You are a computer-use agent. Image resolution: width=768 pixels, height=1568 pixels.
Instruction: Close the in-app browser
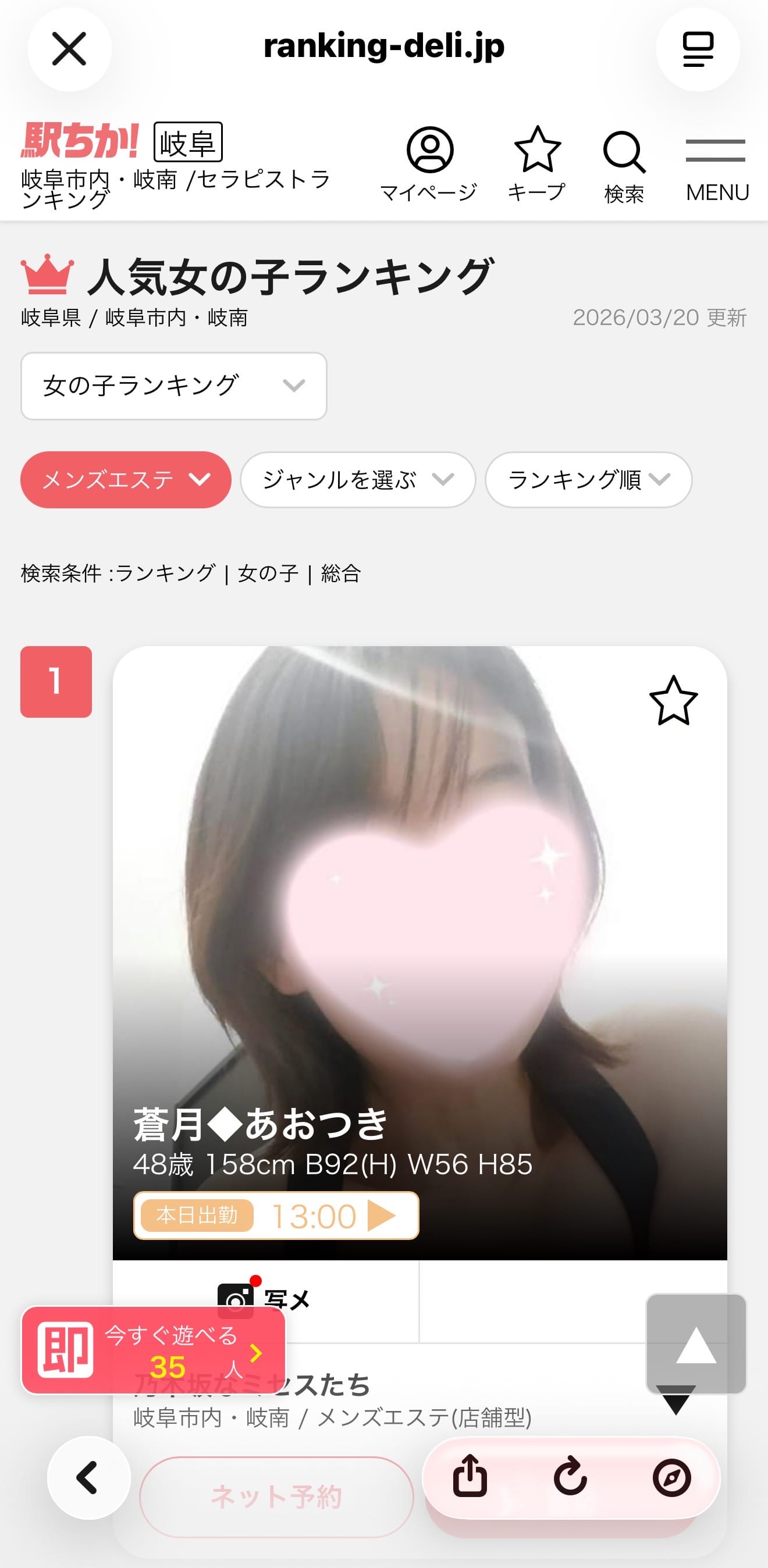(x=69, y=49)
